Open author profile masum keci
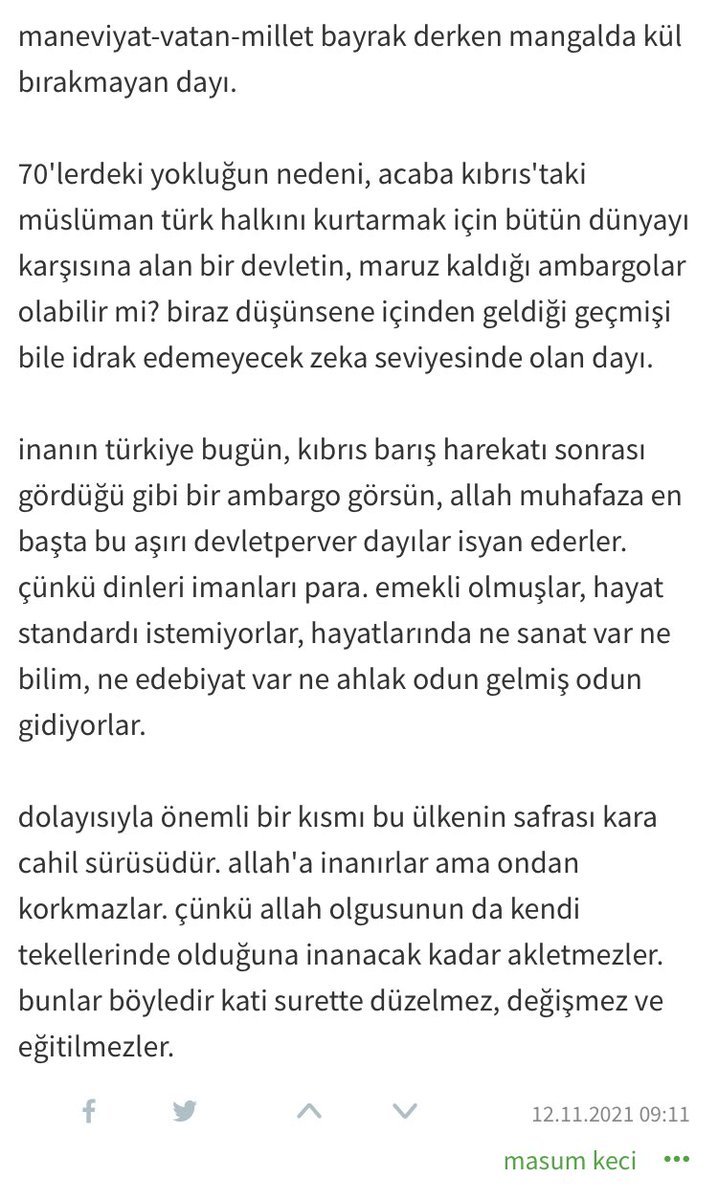Screen dimensions: 718x1200 click(569, 1161)
